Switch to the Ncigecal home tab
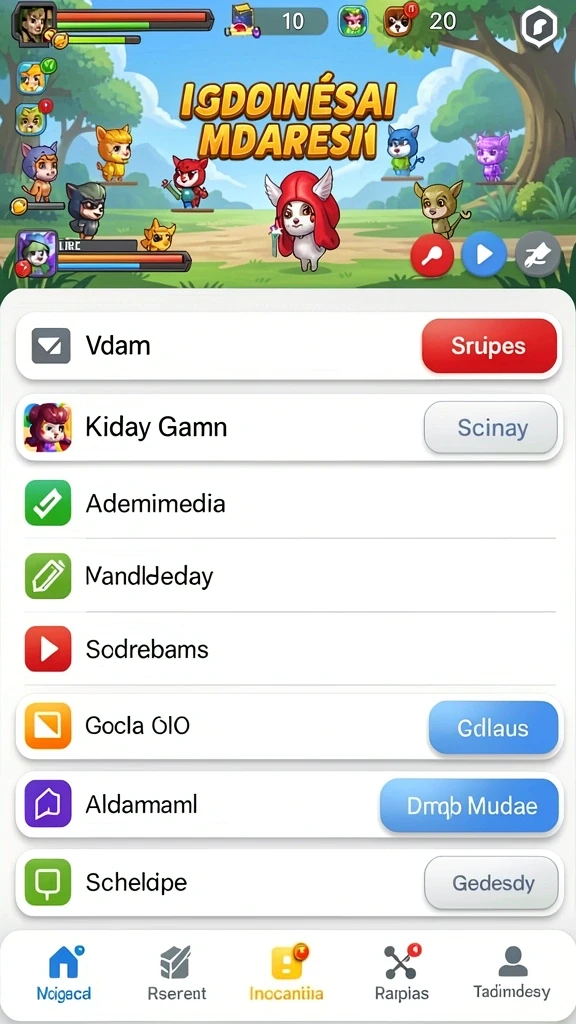The image size is (576, 1024). (x=63, y=973)
